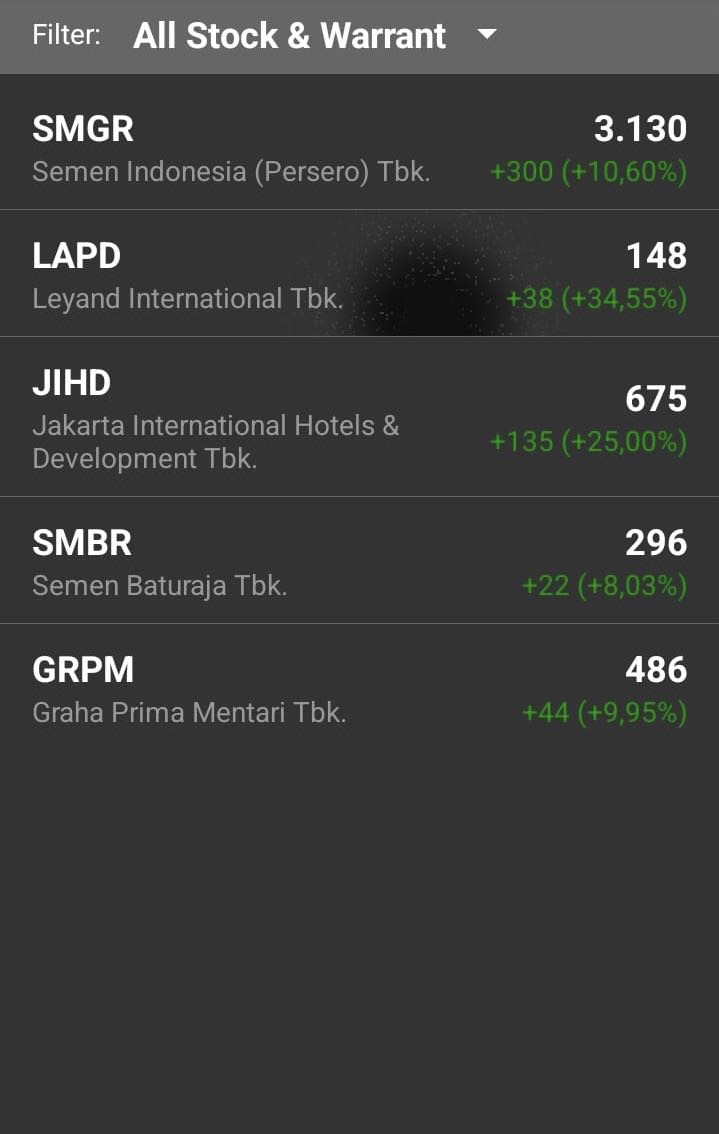
Task: Show GRPM Graha Prima Mentari details
Action: tap(359, 688)
